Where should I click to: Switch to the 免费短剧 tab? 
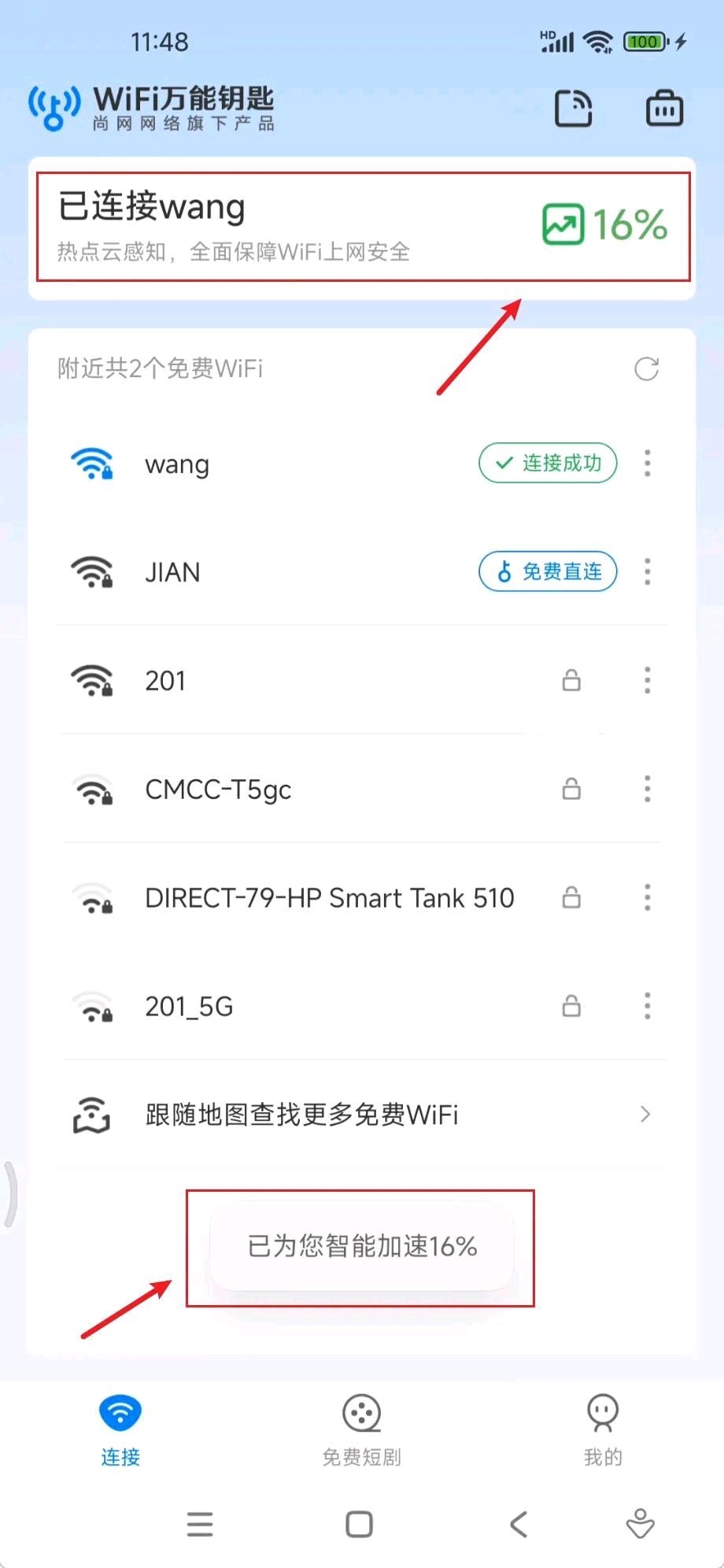coord(362,1429)
